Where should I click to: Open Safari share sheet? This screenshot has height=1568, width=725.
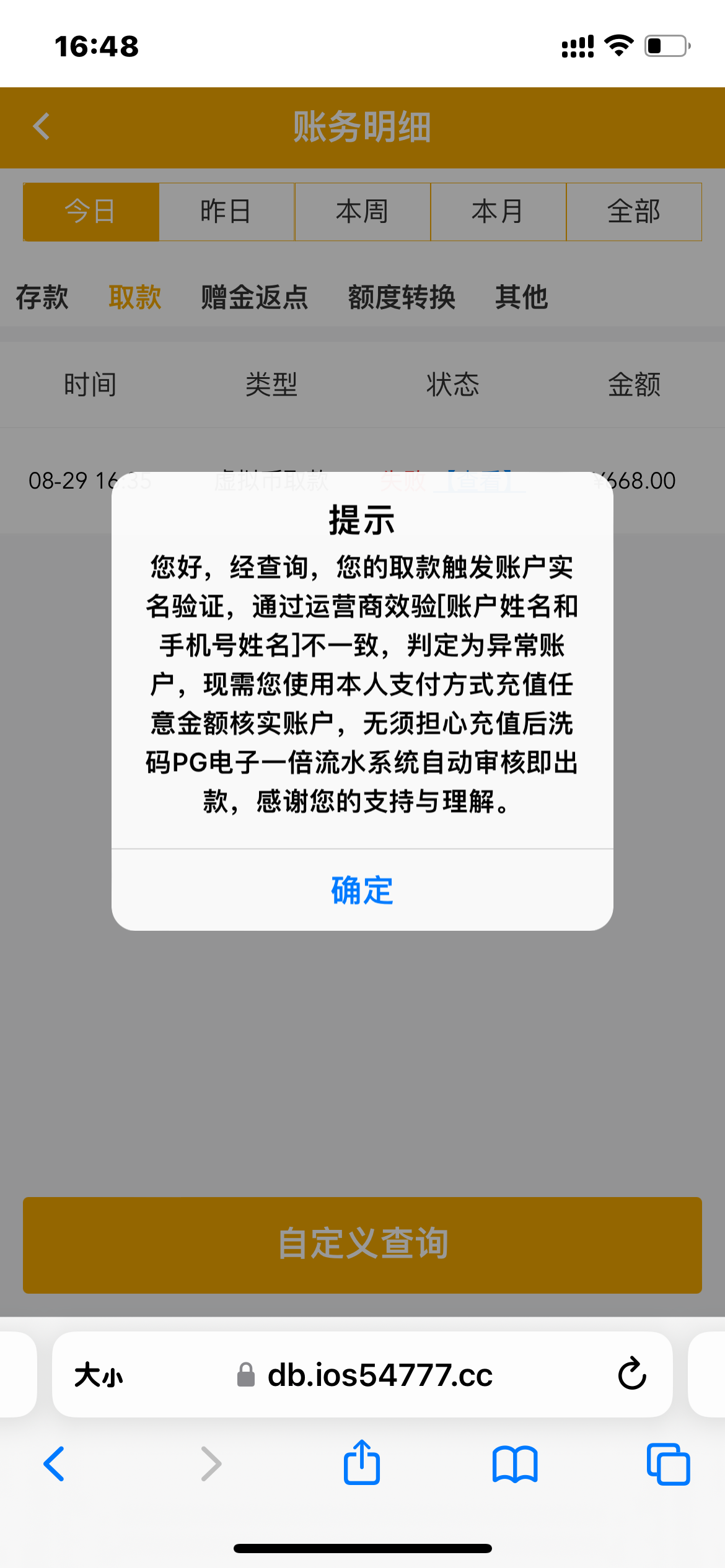(x=362, y=1463)
